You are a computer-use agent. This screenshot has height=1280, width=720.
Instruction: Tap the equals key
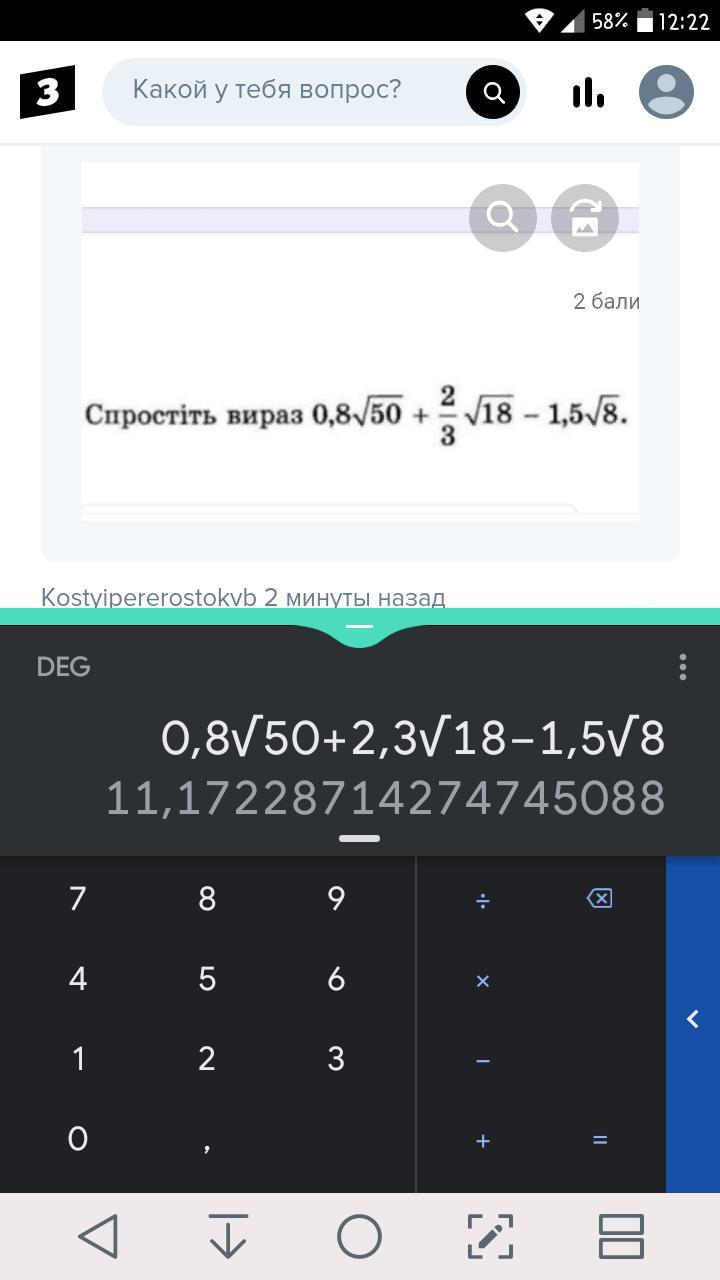pos(599,1140)
